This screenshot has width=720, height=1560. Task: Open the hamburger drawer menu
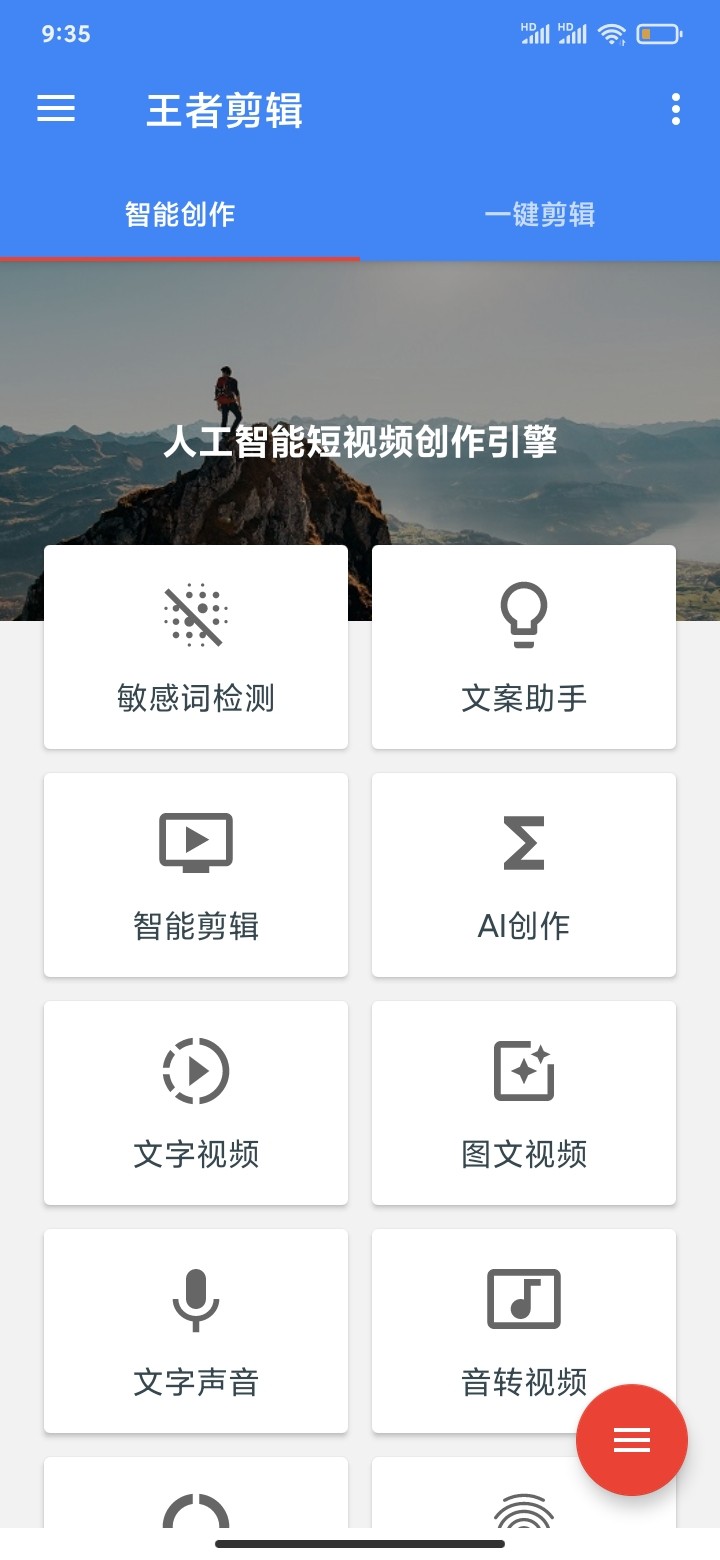click(x=56, y=109)
